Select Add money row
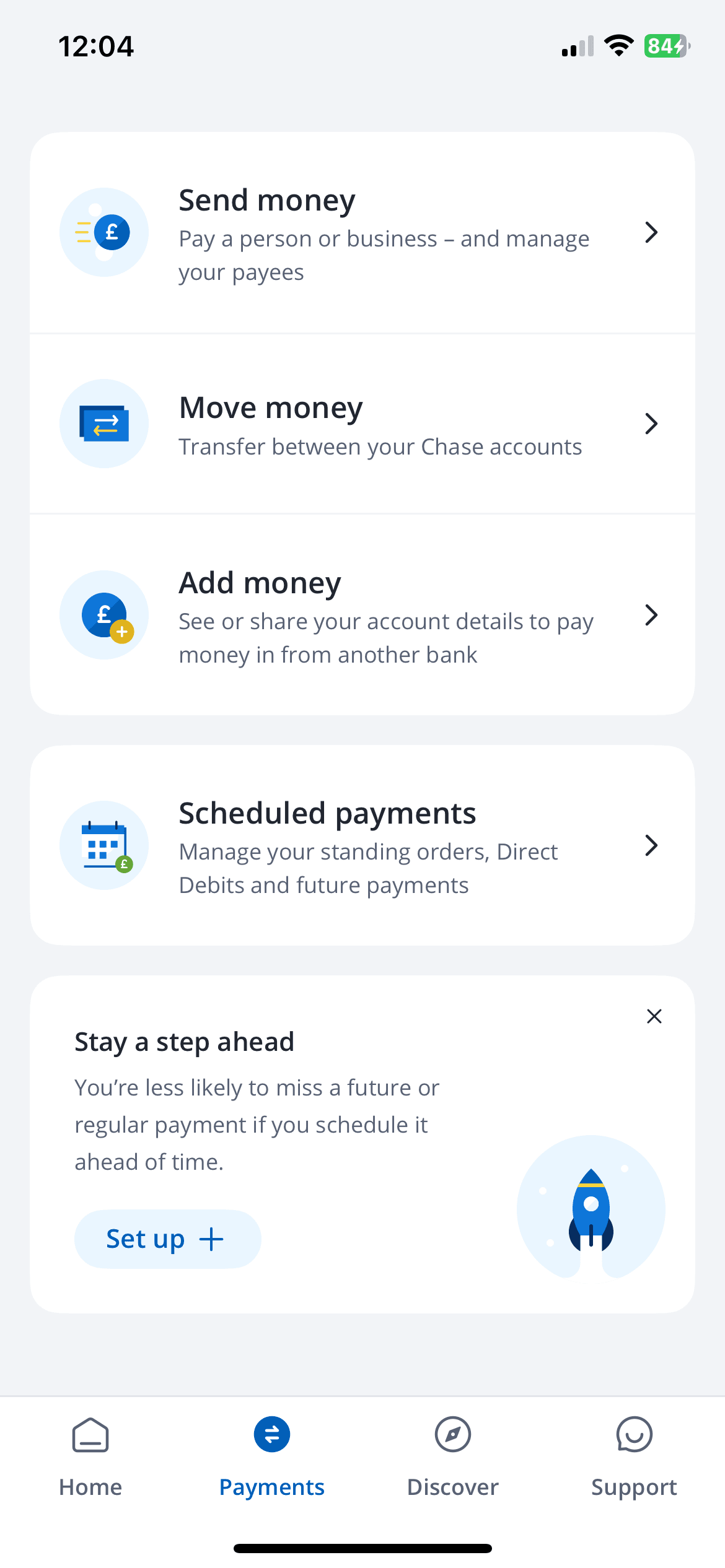725x1568 pixels. coord(362,615)
